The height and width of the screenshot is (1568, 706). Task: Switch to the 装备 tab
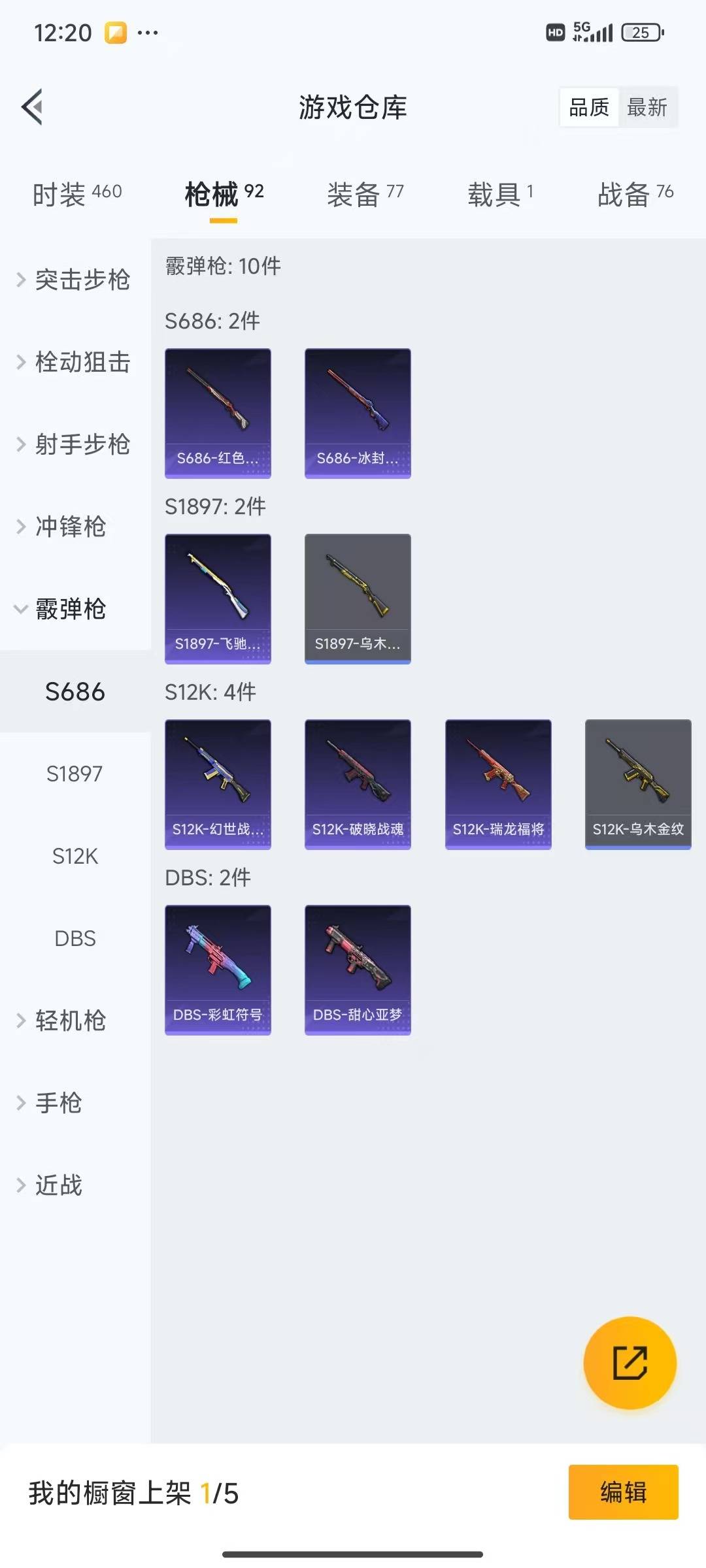click(365, 194)
